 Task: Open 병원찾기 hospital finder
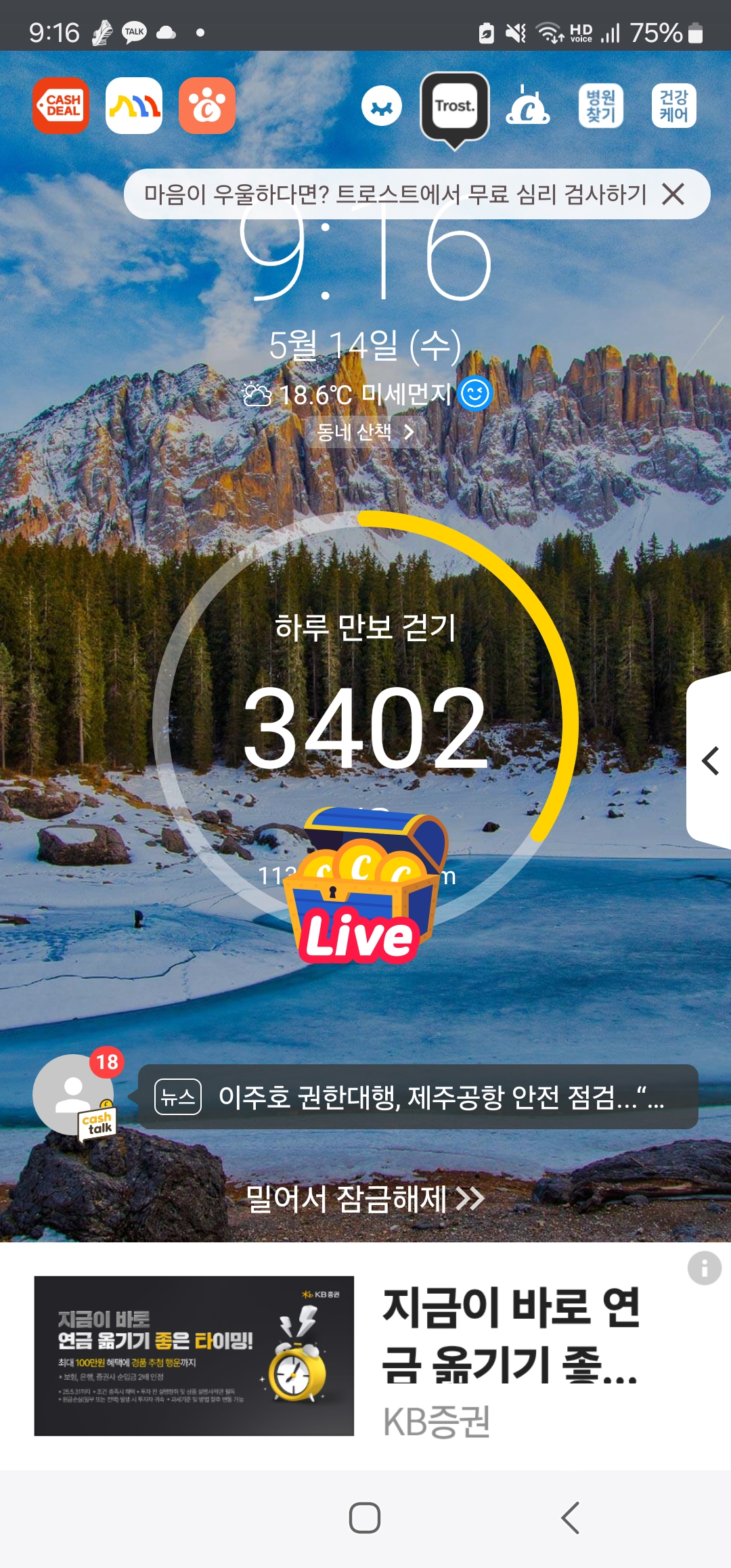[x=600, y=106]
